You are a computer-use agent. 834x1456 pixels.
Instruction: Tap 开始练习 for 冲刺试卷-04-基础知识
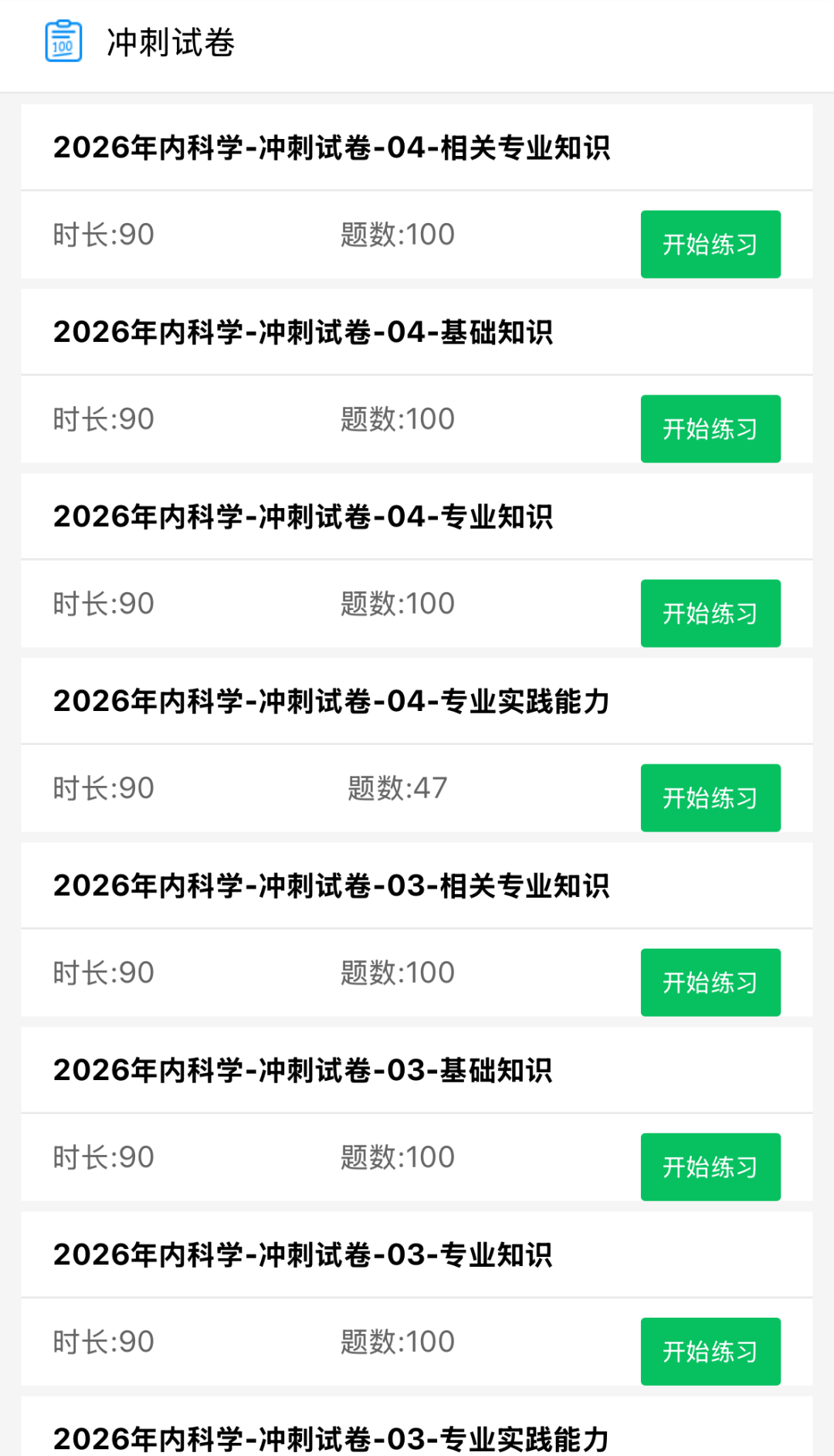(x=710, y=428)
